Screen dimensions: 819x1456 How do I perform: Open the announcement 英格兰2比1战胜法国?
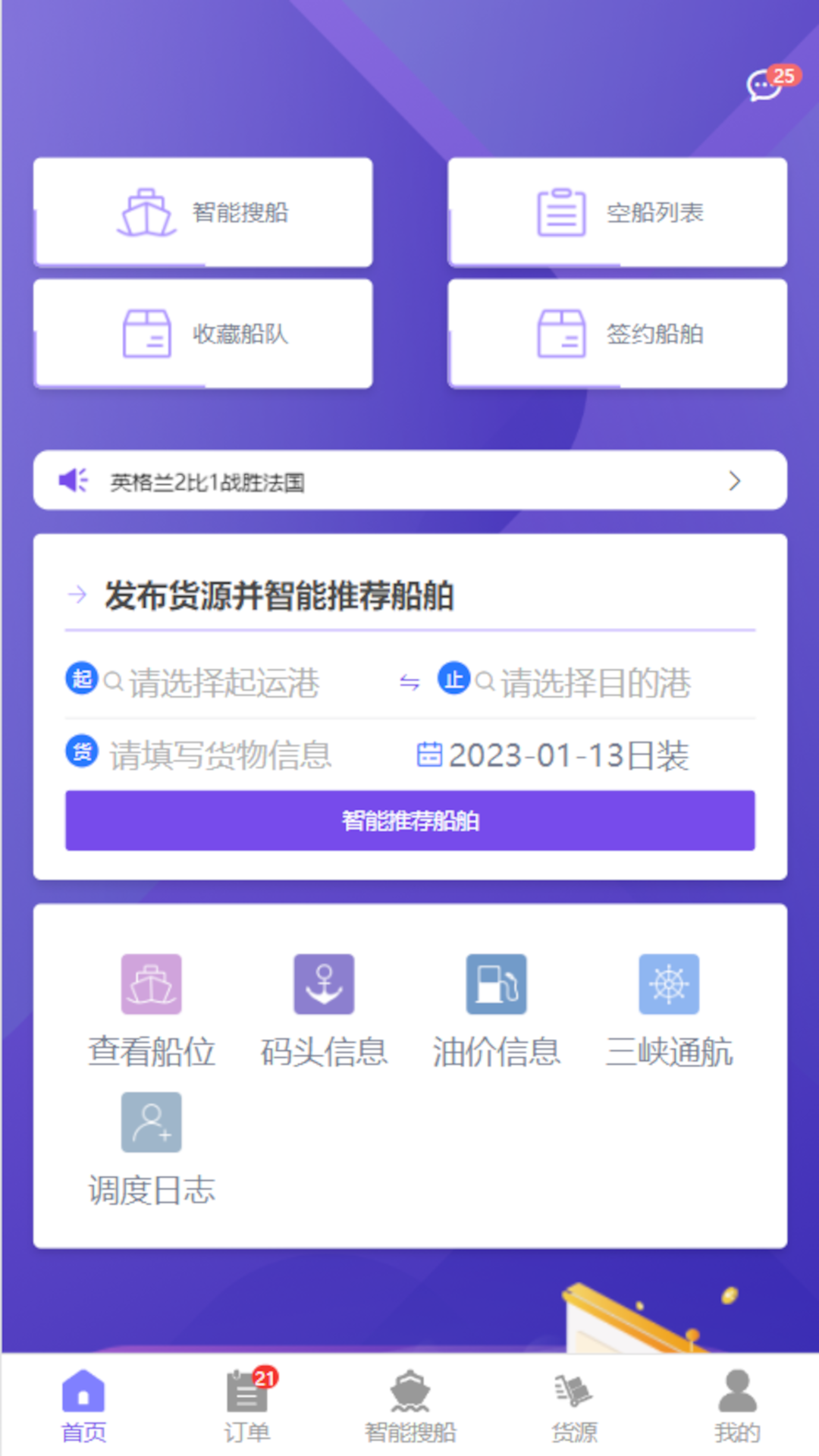coord(409,481)
